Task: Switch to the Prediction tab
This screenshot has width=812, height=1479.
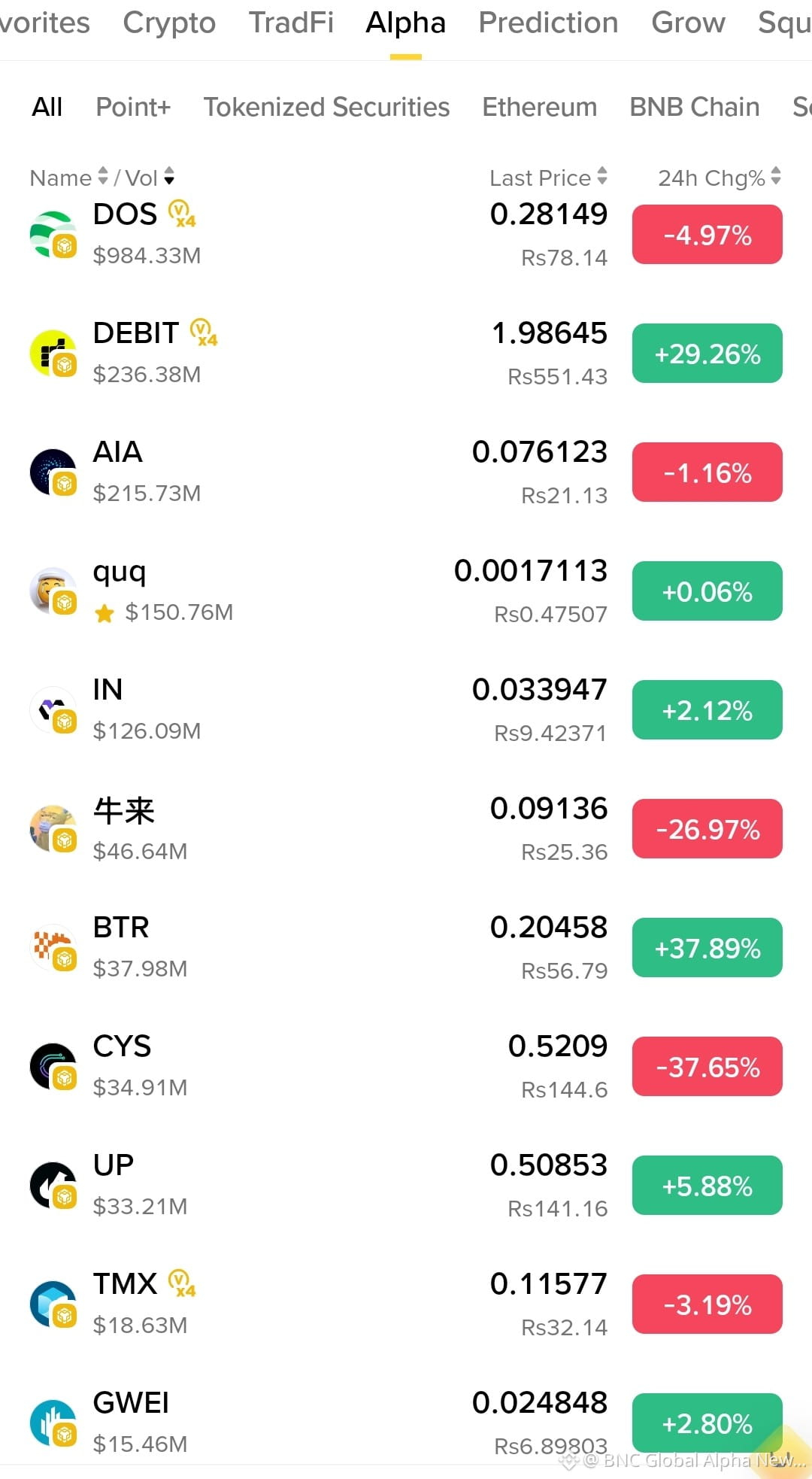Action: click(548, 23)
